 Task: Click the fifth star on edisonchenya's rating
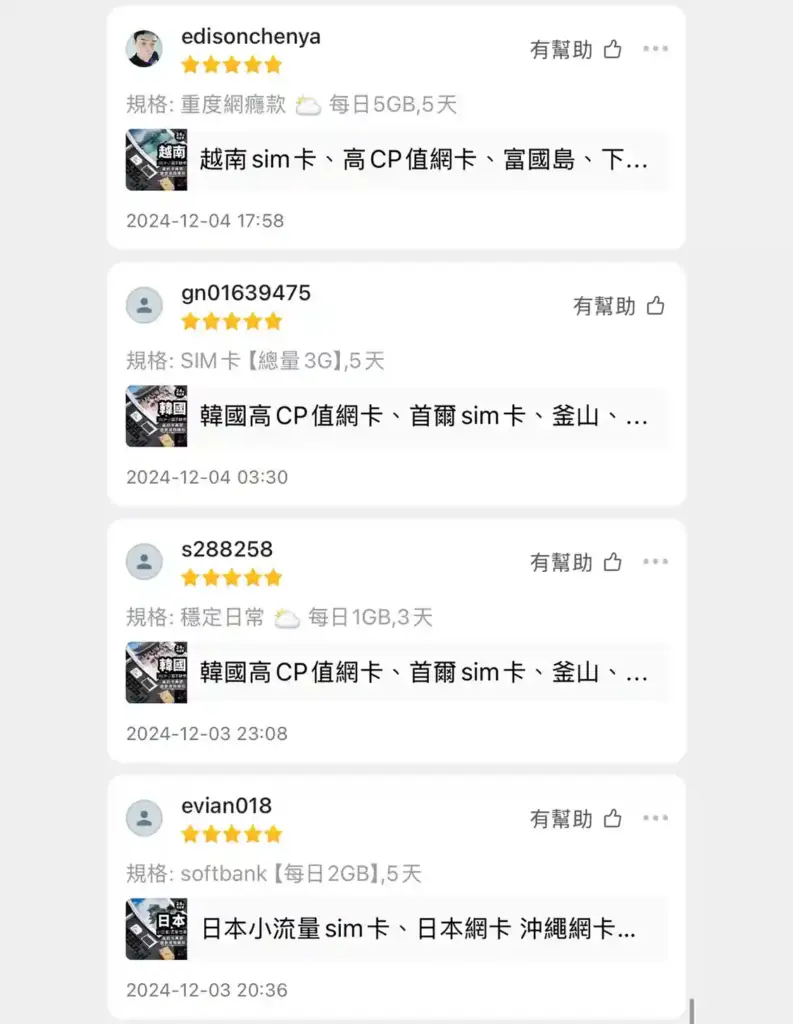point(273,64)
